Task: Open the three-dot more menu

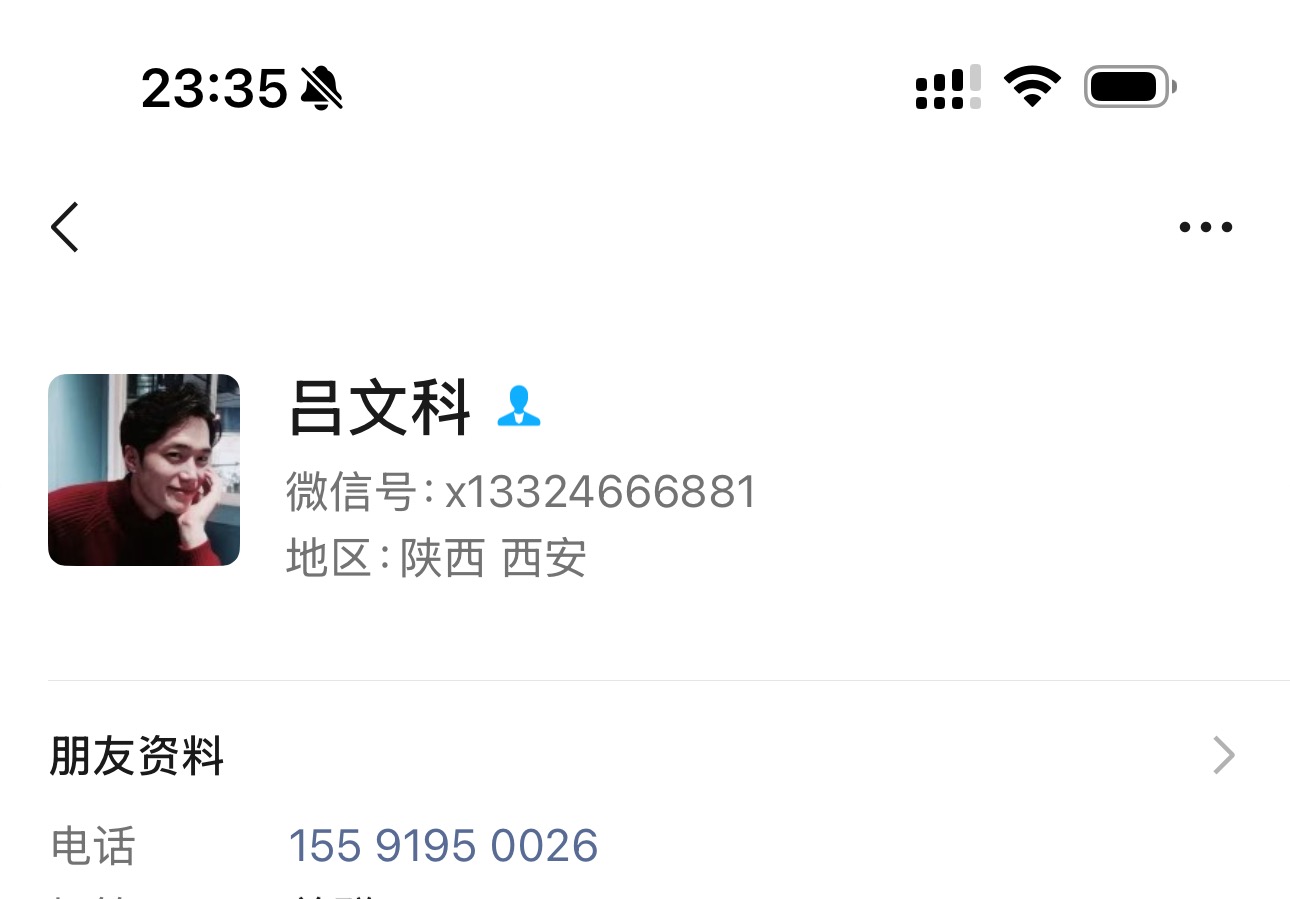Action: [1205, 227]
